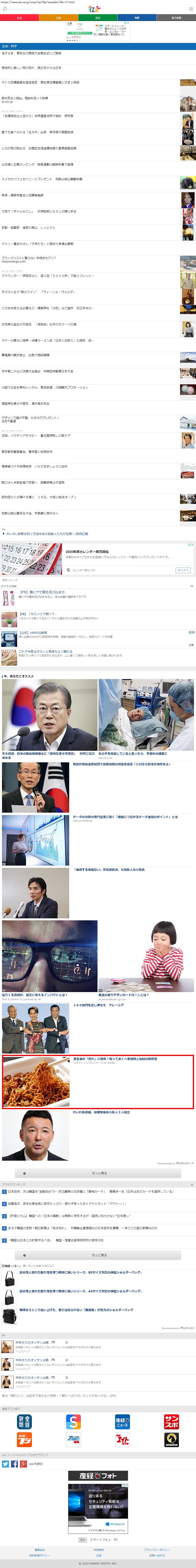Open the 2020年用カレンダー販売開始 ad
The width and height of the screenshot is (196, 1568).
[98, 558]
